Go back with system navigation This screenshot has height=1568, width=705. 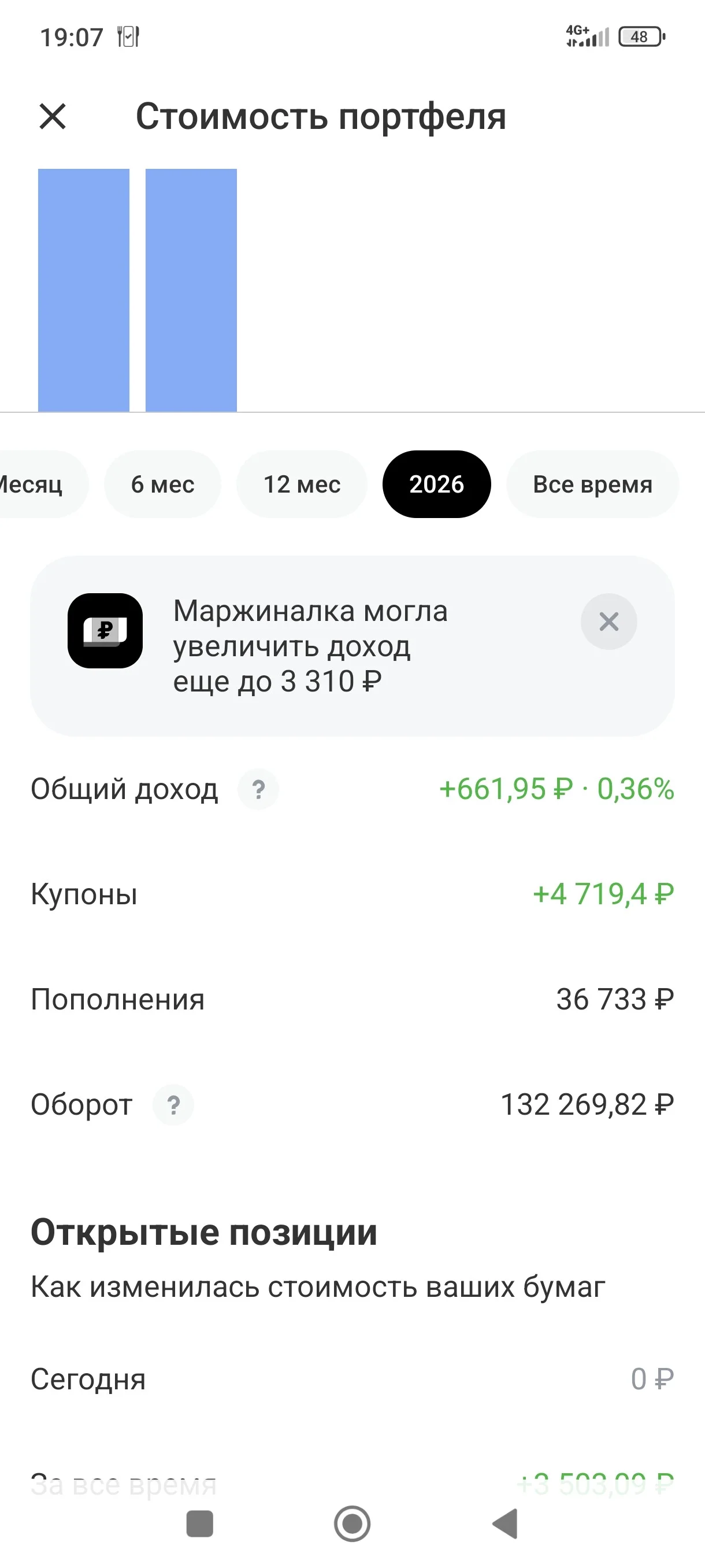(x=506, y=1523)
